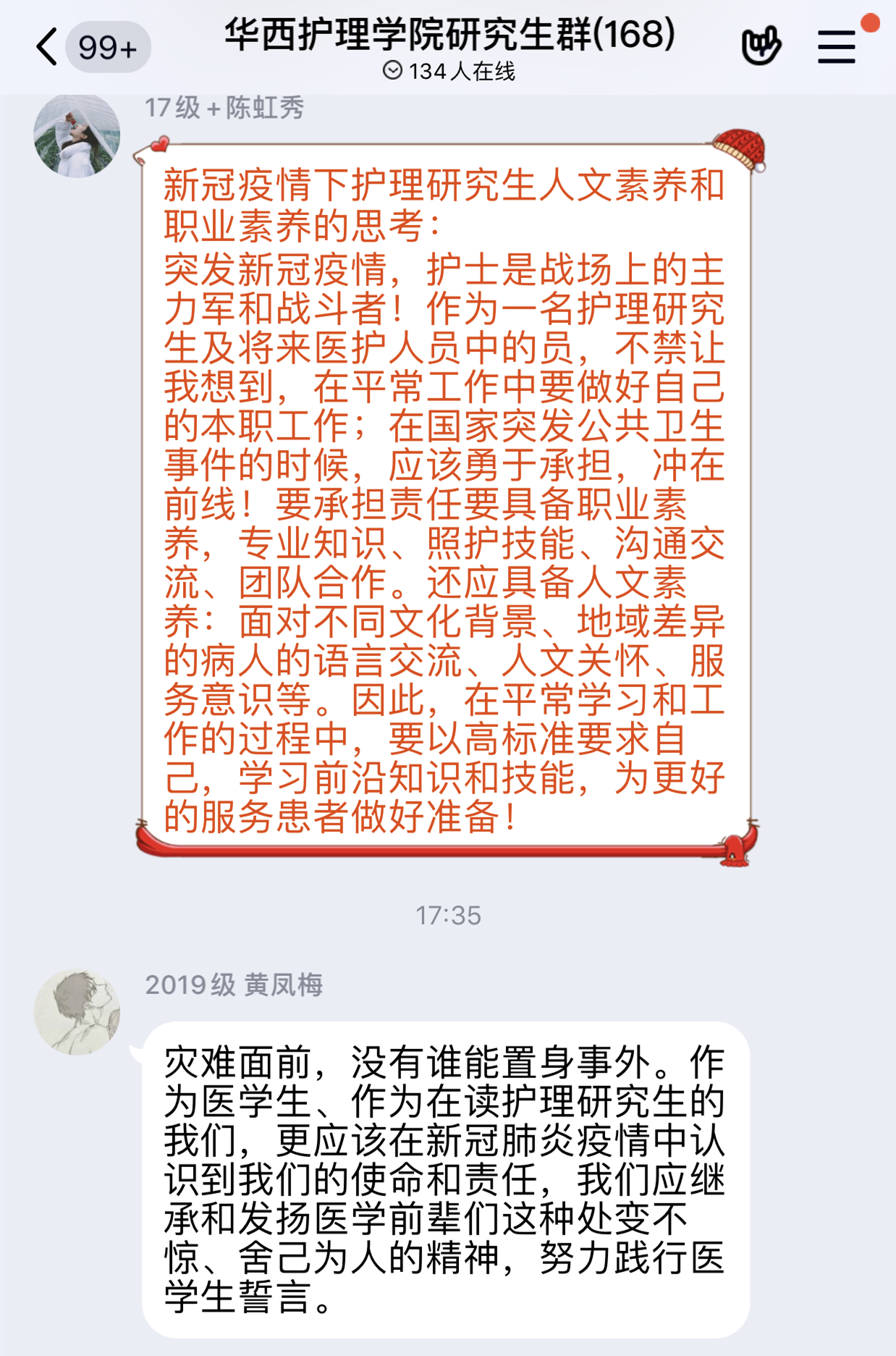Open the group menu with three lines
896x1356 pixels.
[x=837, y=48]
